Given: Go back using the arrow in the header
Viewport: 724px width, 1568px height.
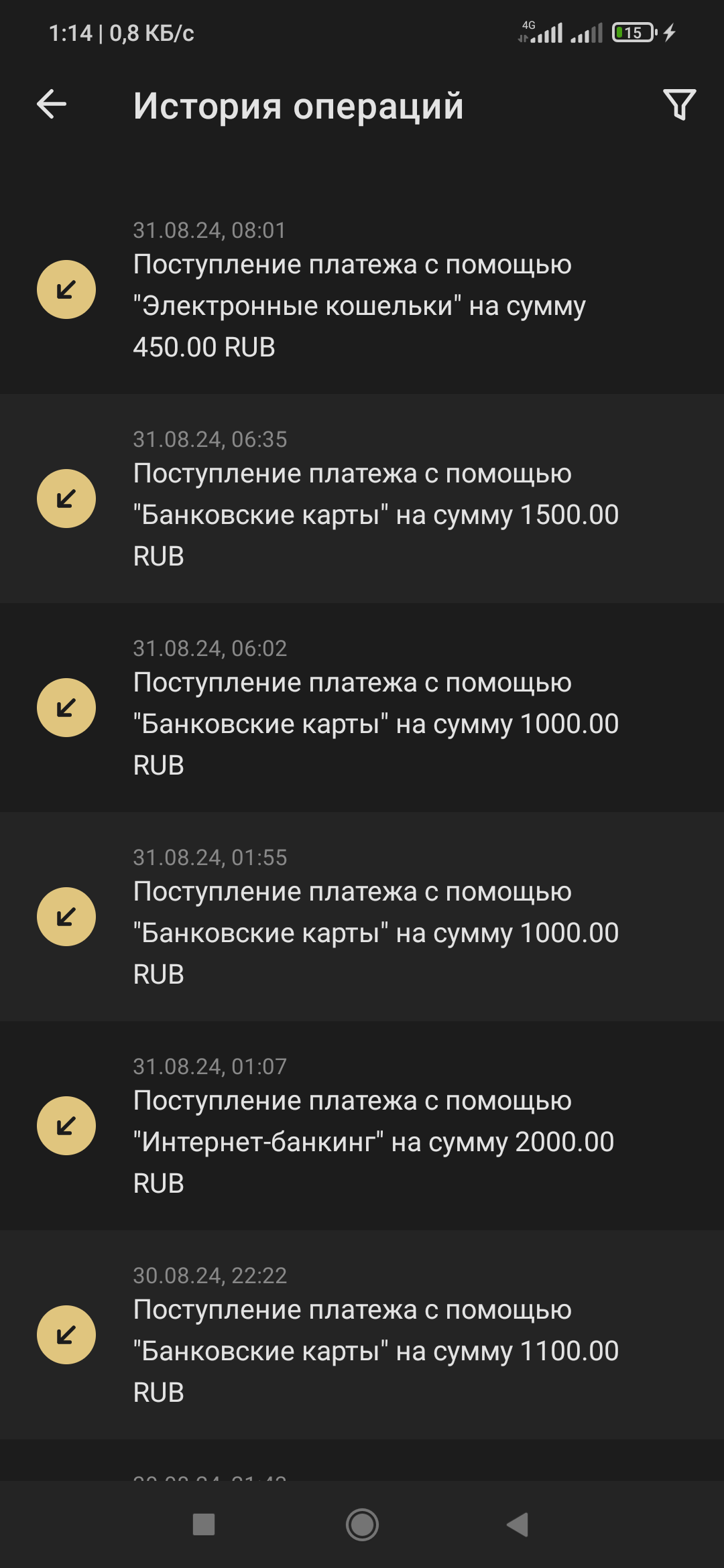Looking at the screenshot, I should [52, 105].
